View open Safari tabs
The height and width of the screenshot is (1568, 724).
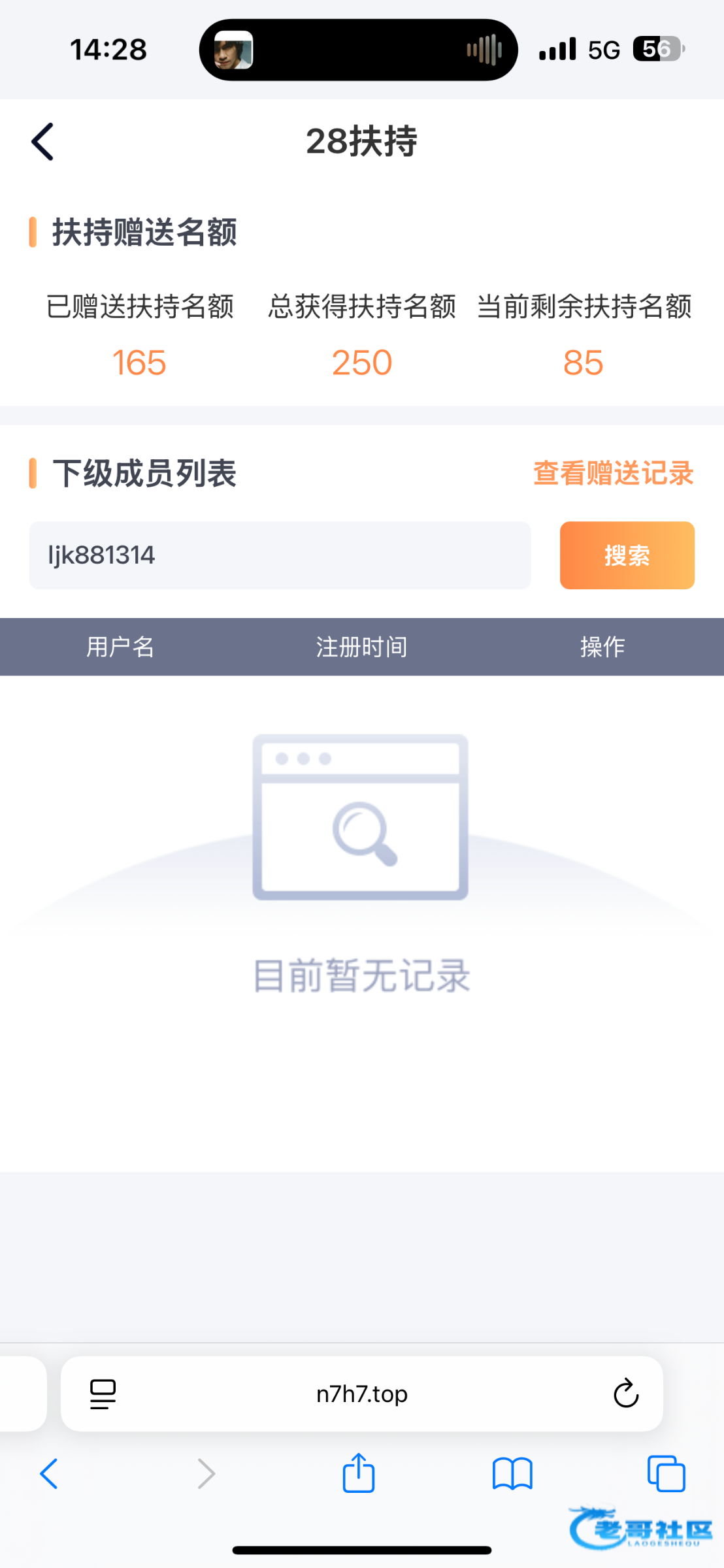666,1474
